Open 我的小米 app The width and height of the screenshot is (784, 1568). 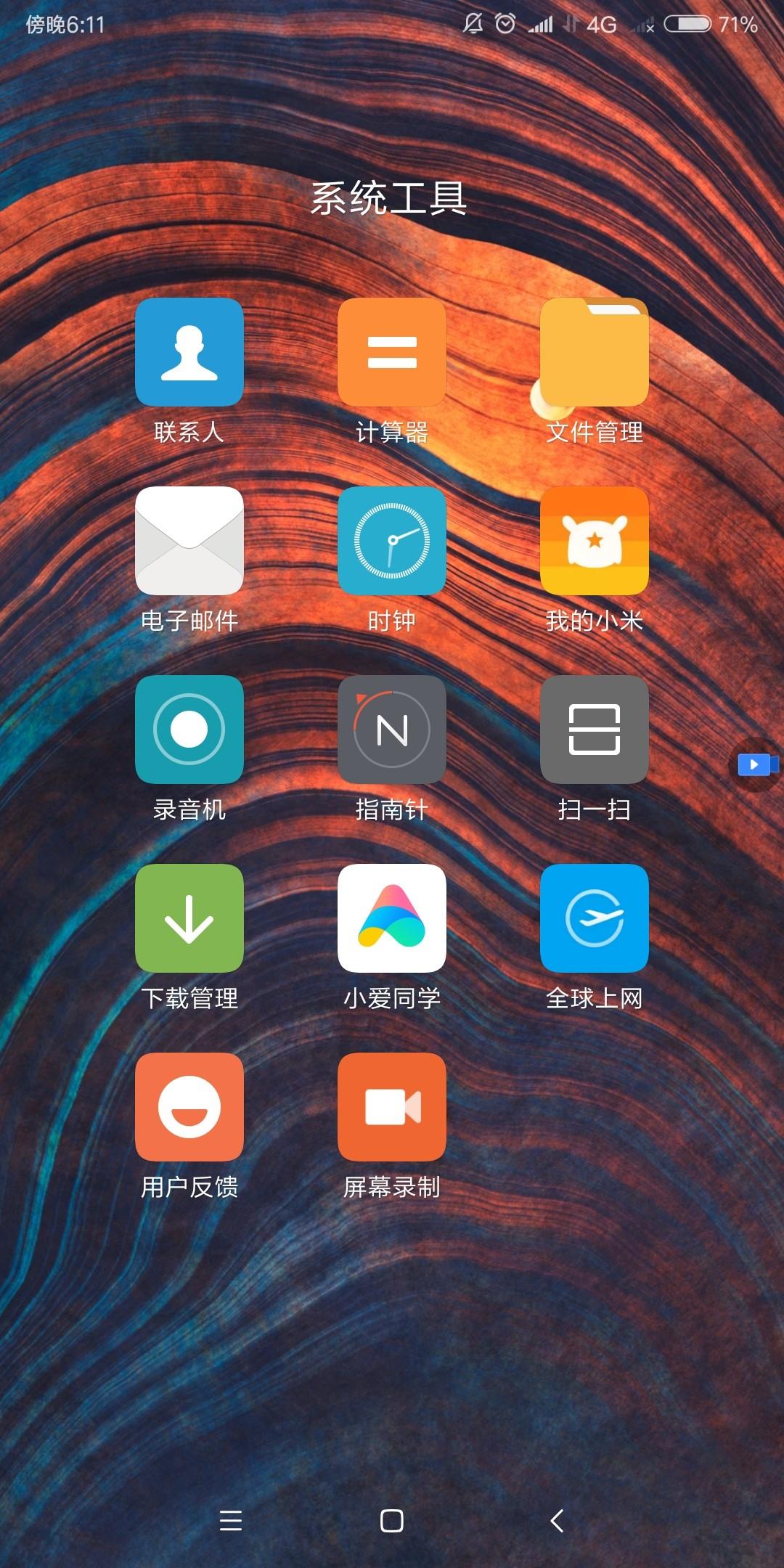[594, 542]
